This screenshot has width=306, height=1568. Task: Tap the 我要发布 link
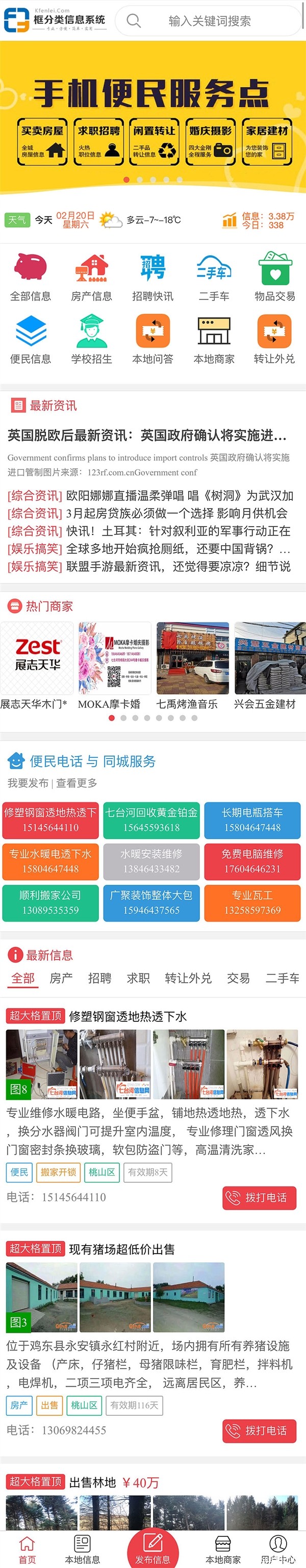(x=28, y=783)
